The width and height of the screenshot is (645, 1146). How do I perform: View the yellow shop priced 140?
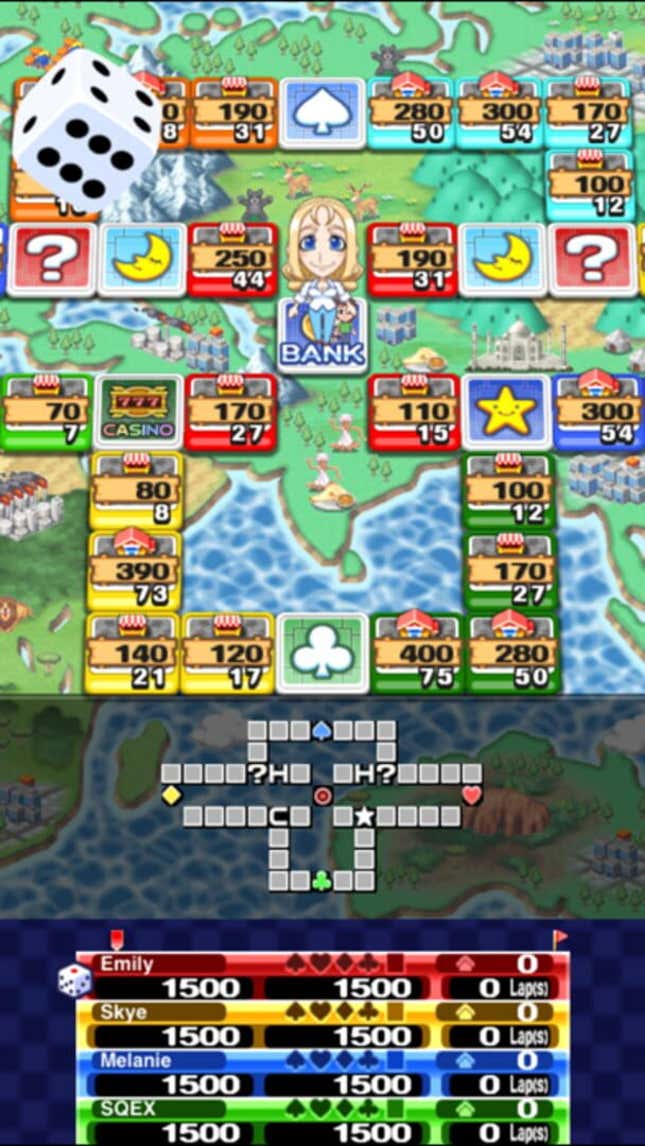[132, 653]
